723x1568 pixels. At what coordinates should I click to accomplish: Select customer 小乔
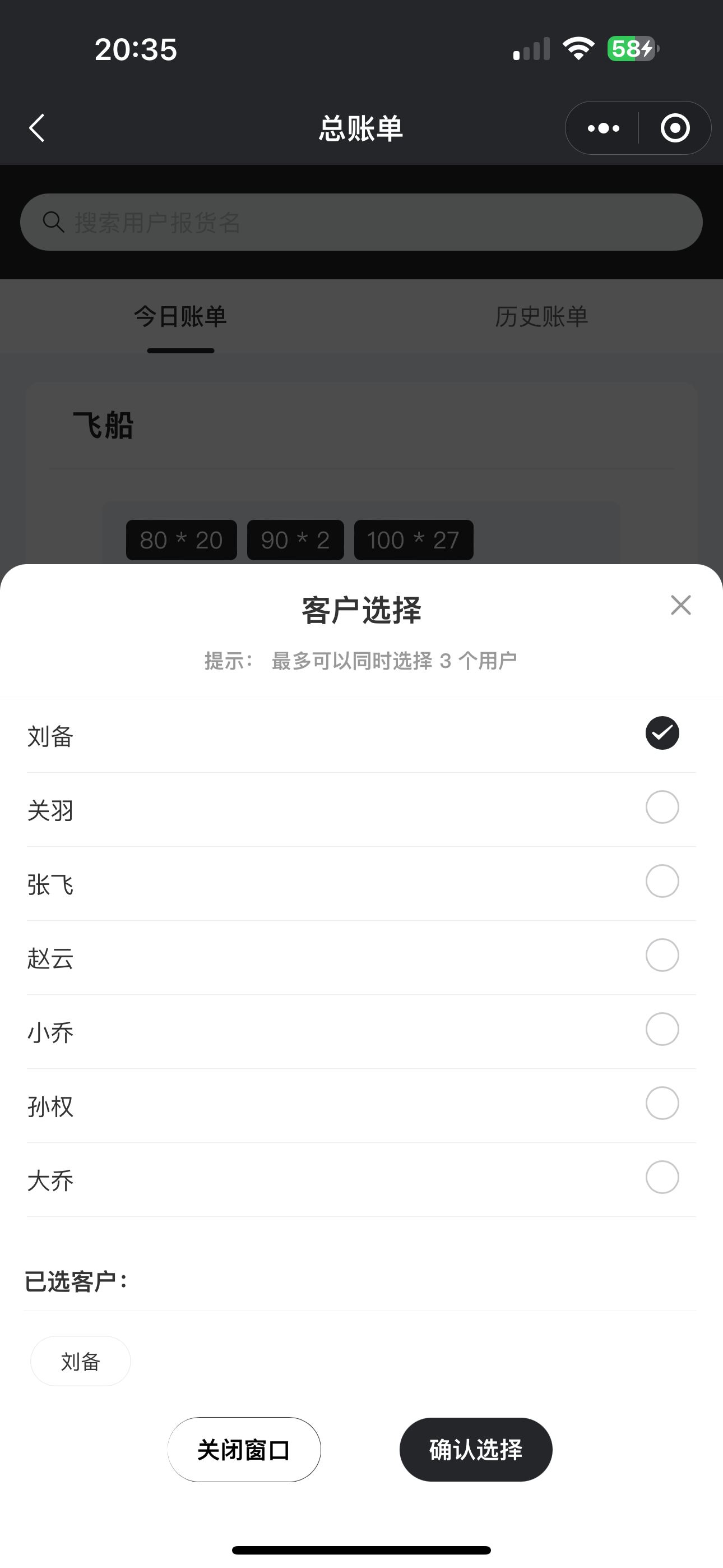pos(662,1029)
